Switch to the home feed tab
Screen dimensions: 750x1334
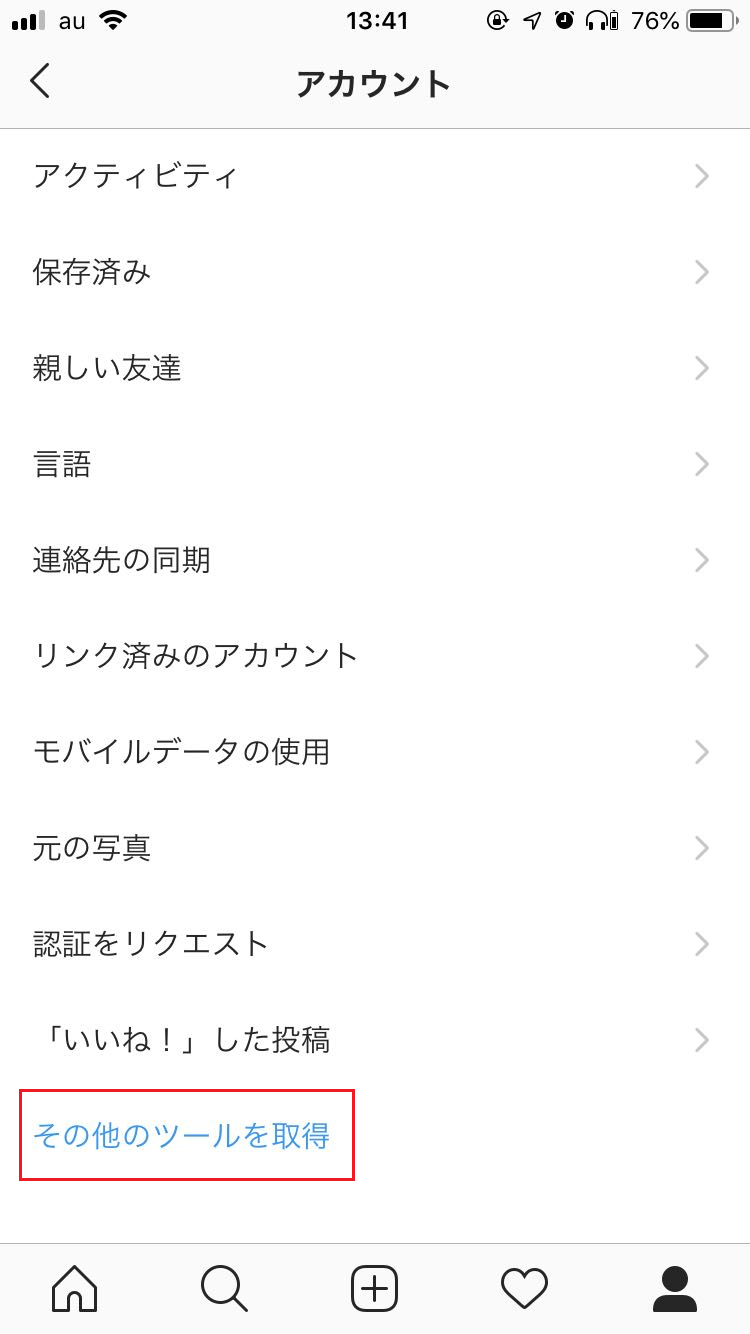pos(75,1288)
